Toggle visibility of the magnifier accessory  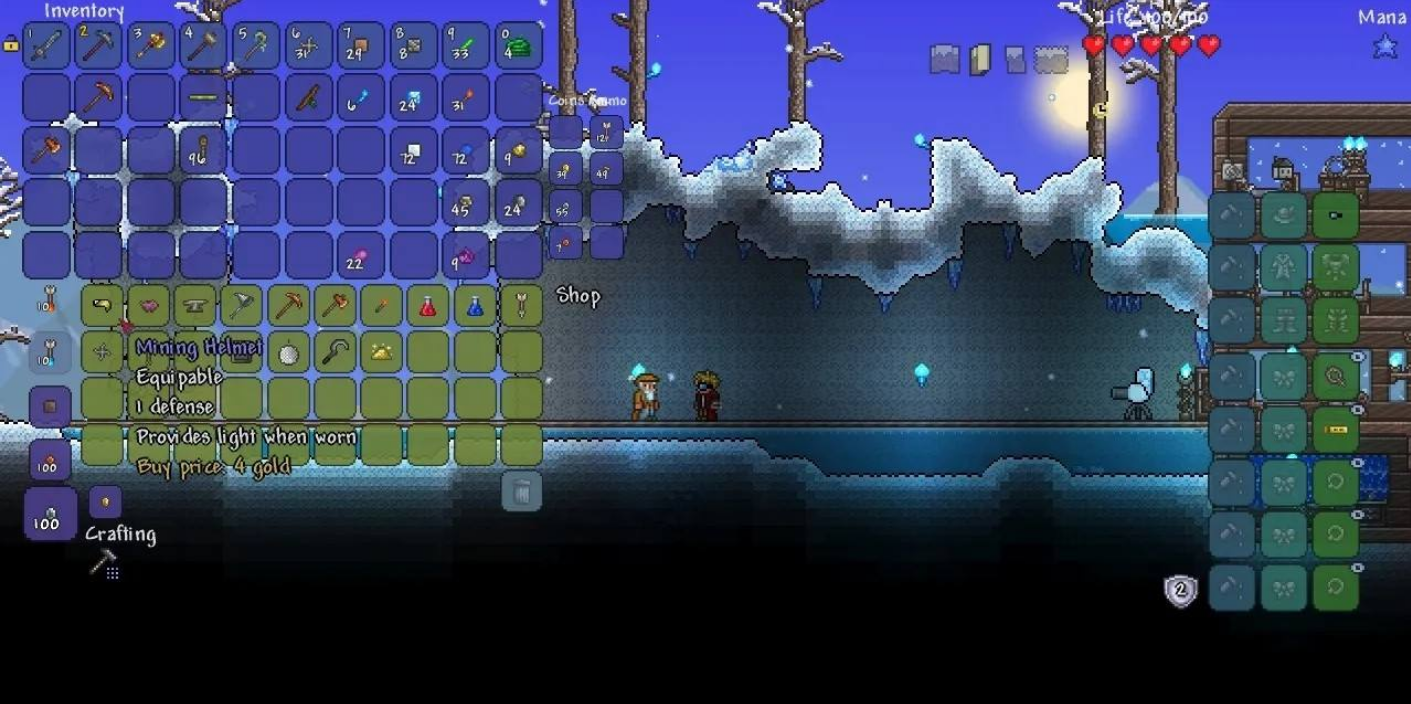point(1357,357)
